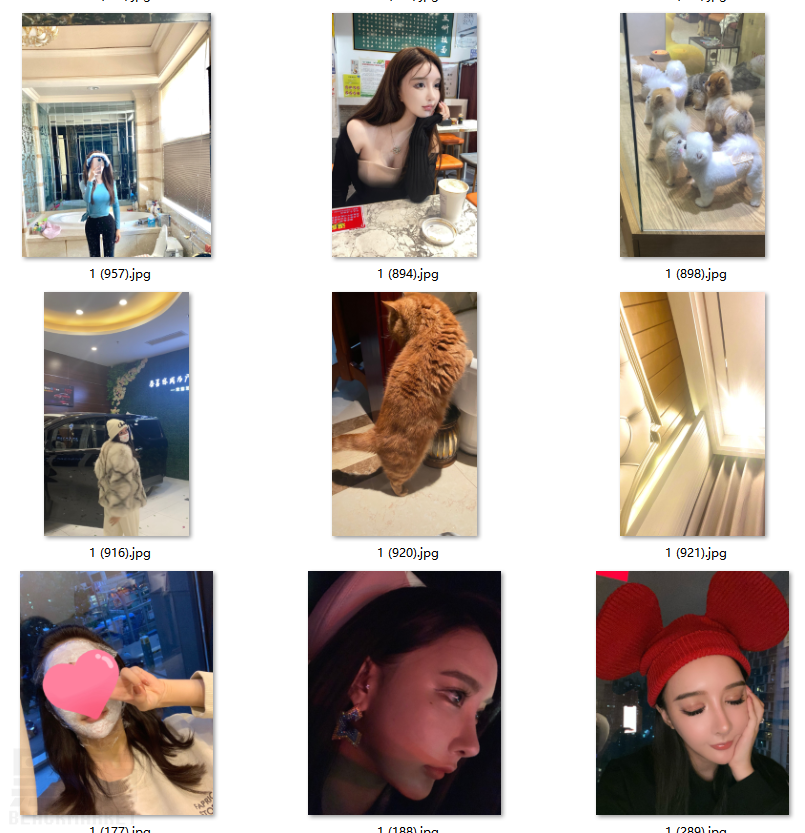This screenshot has height=833, width=805.
Task: Open image file 1 (289).jpg
Action: [x=692, y=693]
